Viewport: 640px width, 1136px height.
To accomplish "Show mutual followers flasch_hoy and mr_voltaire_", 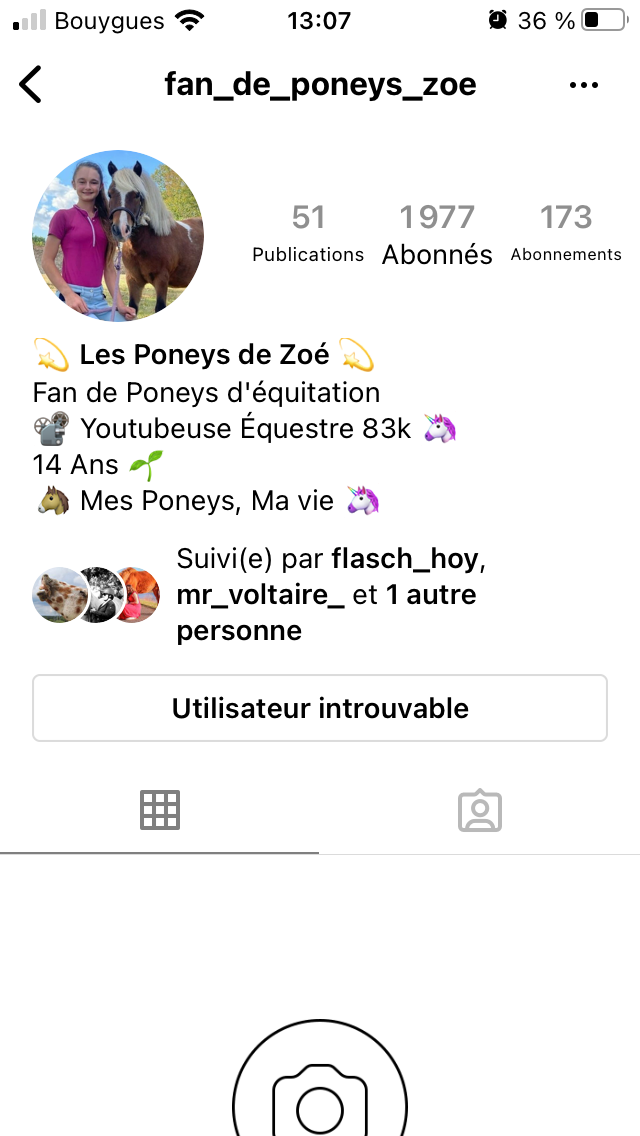I will [326, 595].
